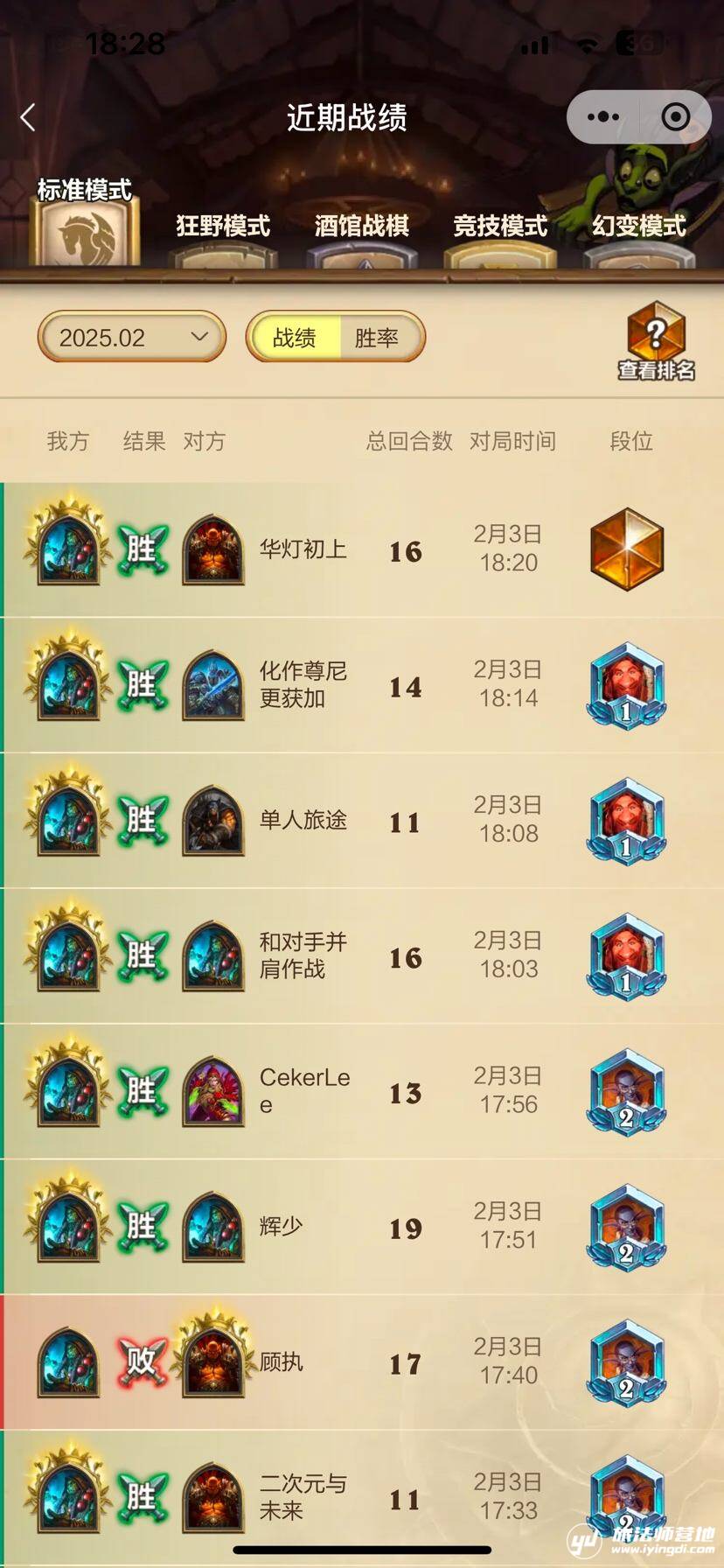The image size is (724, 1568).
Task: Switch to the 胜率 view
Action: 377,337
